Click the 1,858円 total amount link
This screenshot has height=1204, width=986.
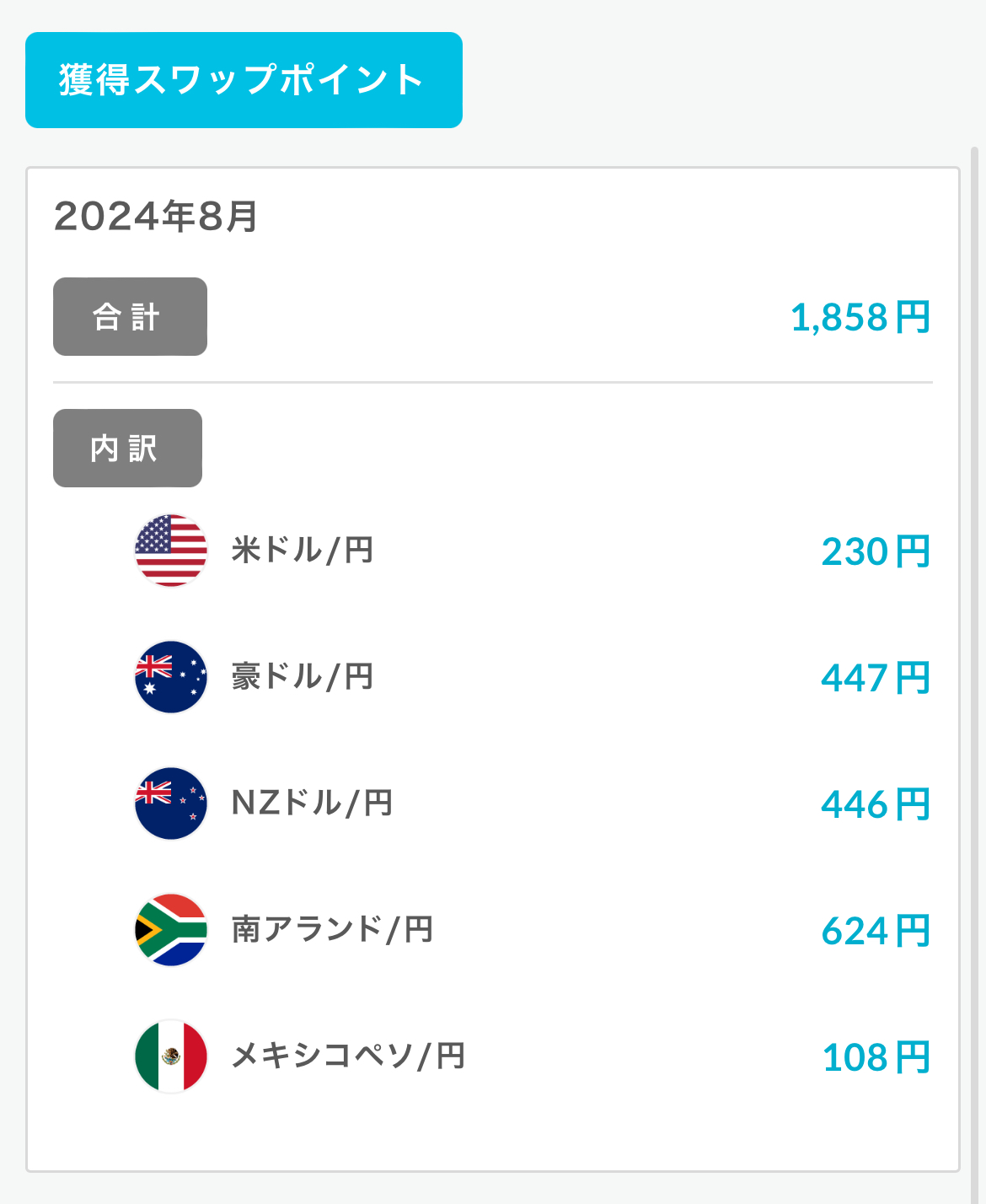[862, 316]
